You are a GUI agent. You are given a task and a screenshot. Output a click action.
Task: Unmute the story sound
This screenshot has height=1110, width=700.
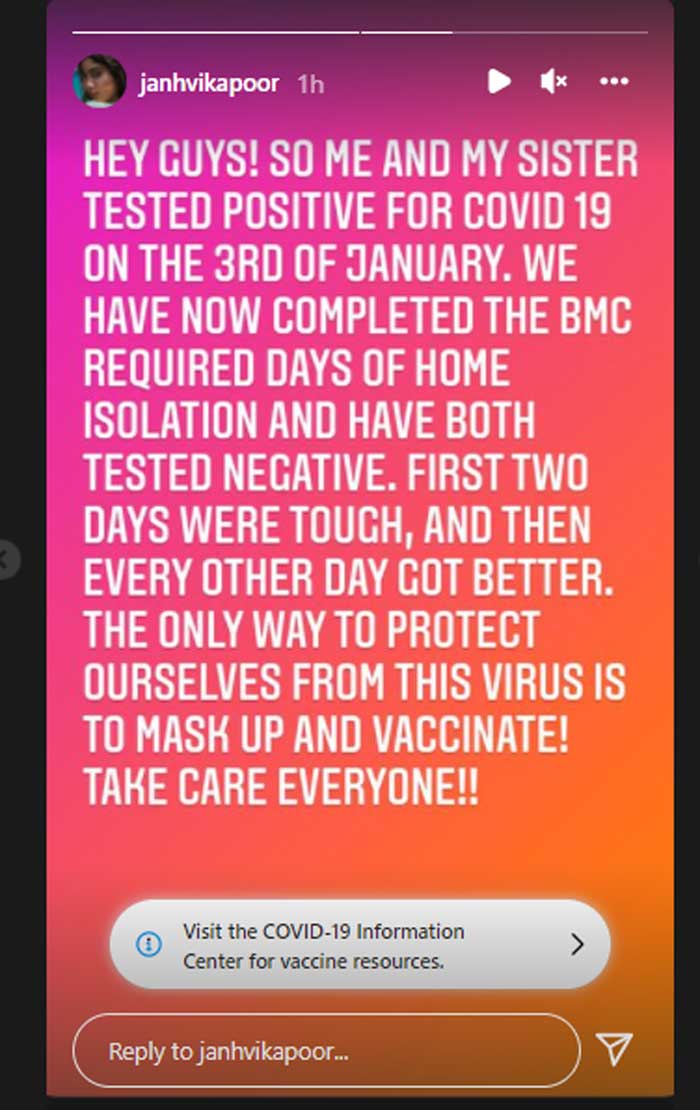pyautogui.click(x=554, y=82)
